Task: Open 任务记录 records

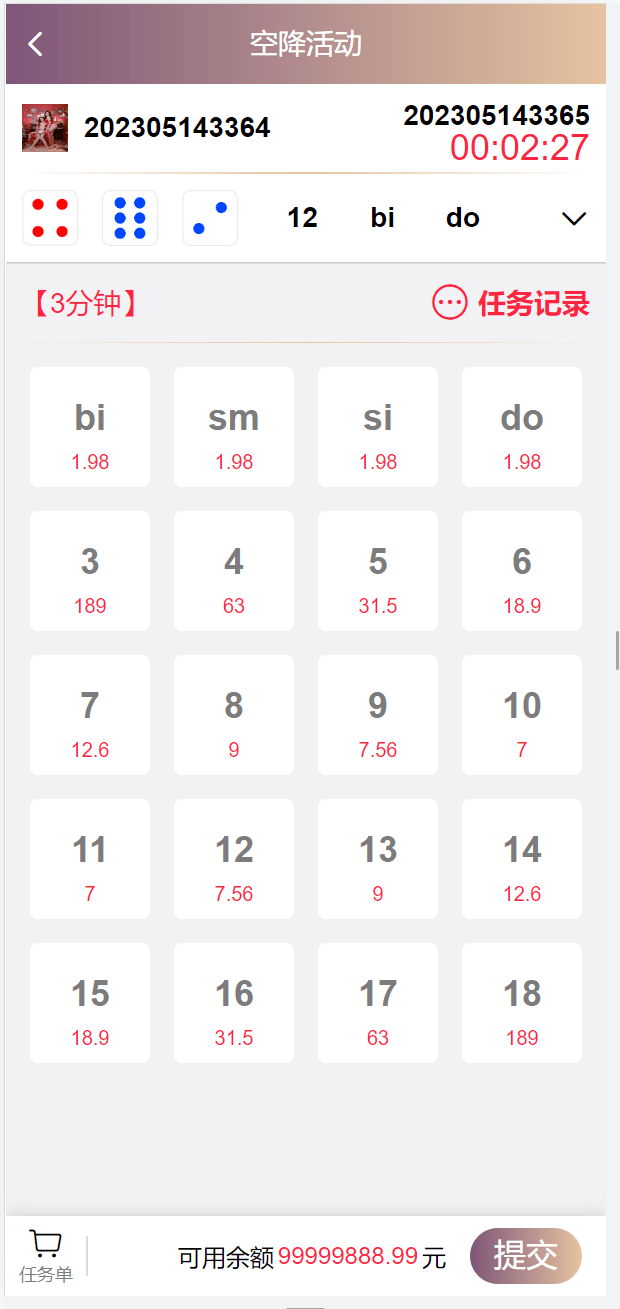Action: (x=511, y=303)
